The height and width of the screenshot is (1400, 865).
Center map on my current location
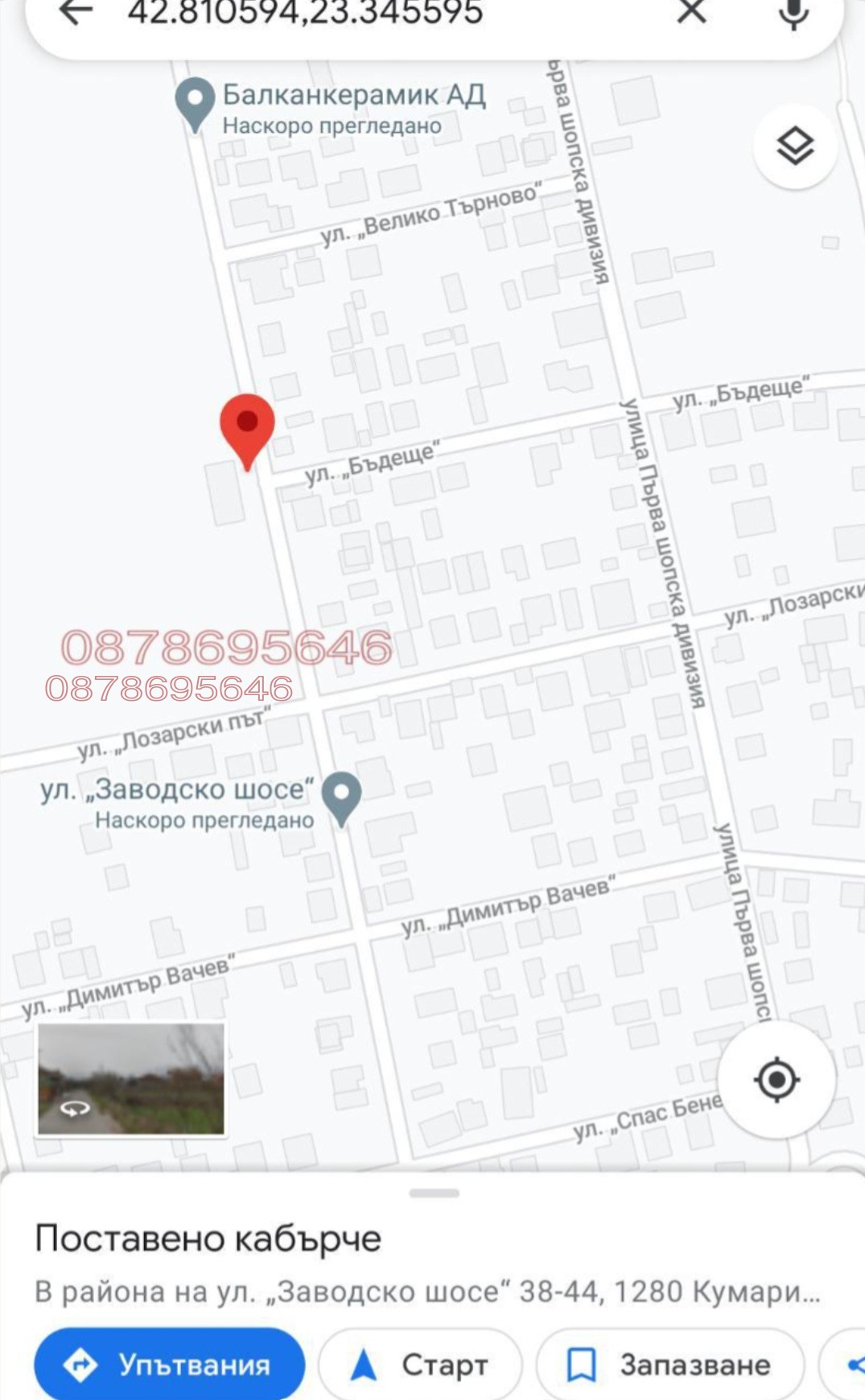coord(776,1079)
